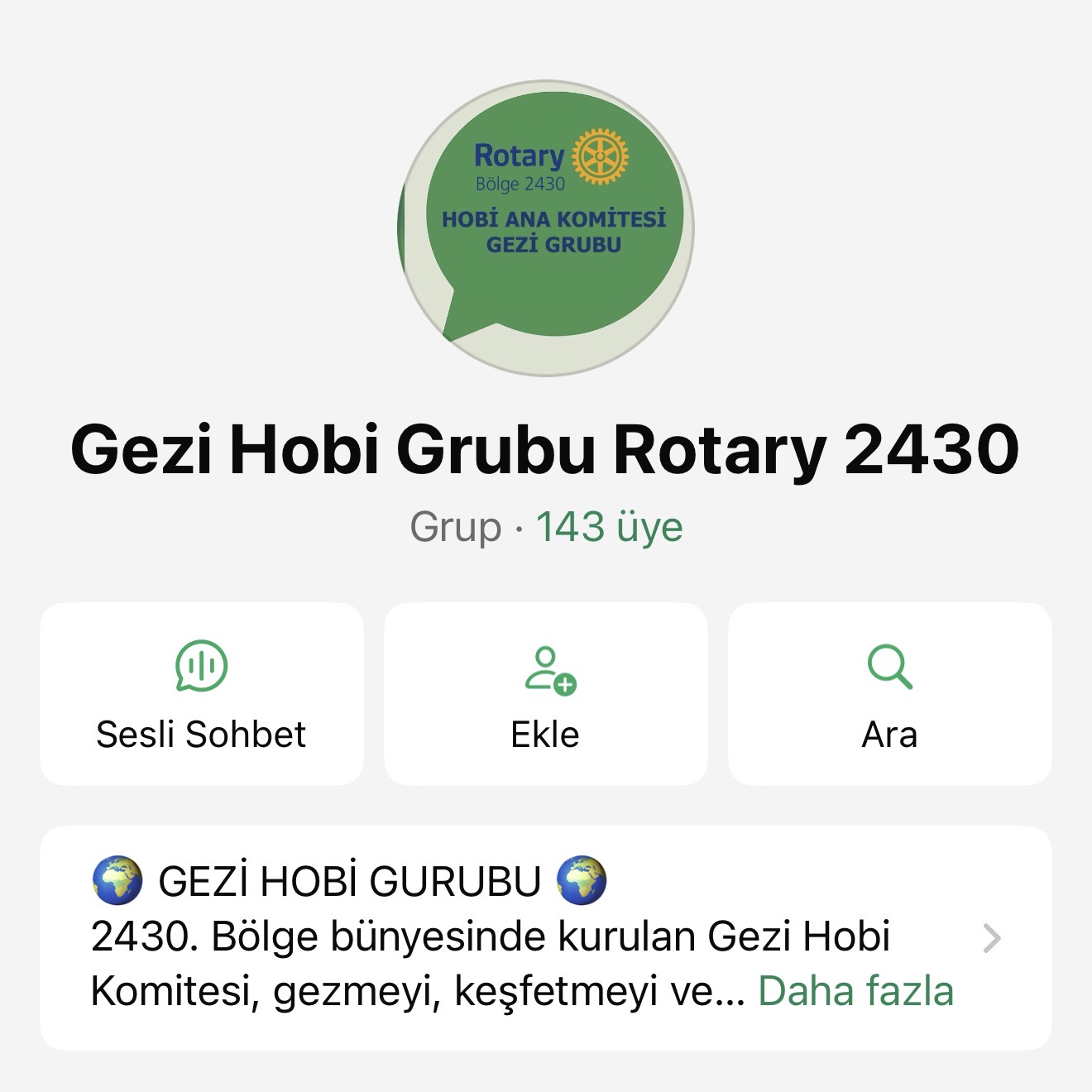Screen dimensions: 1092x1092
Task: View the 143 üye member list
Action: (x=609, y=527)
